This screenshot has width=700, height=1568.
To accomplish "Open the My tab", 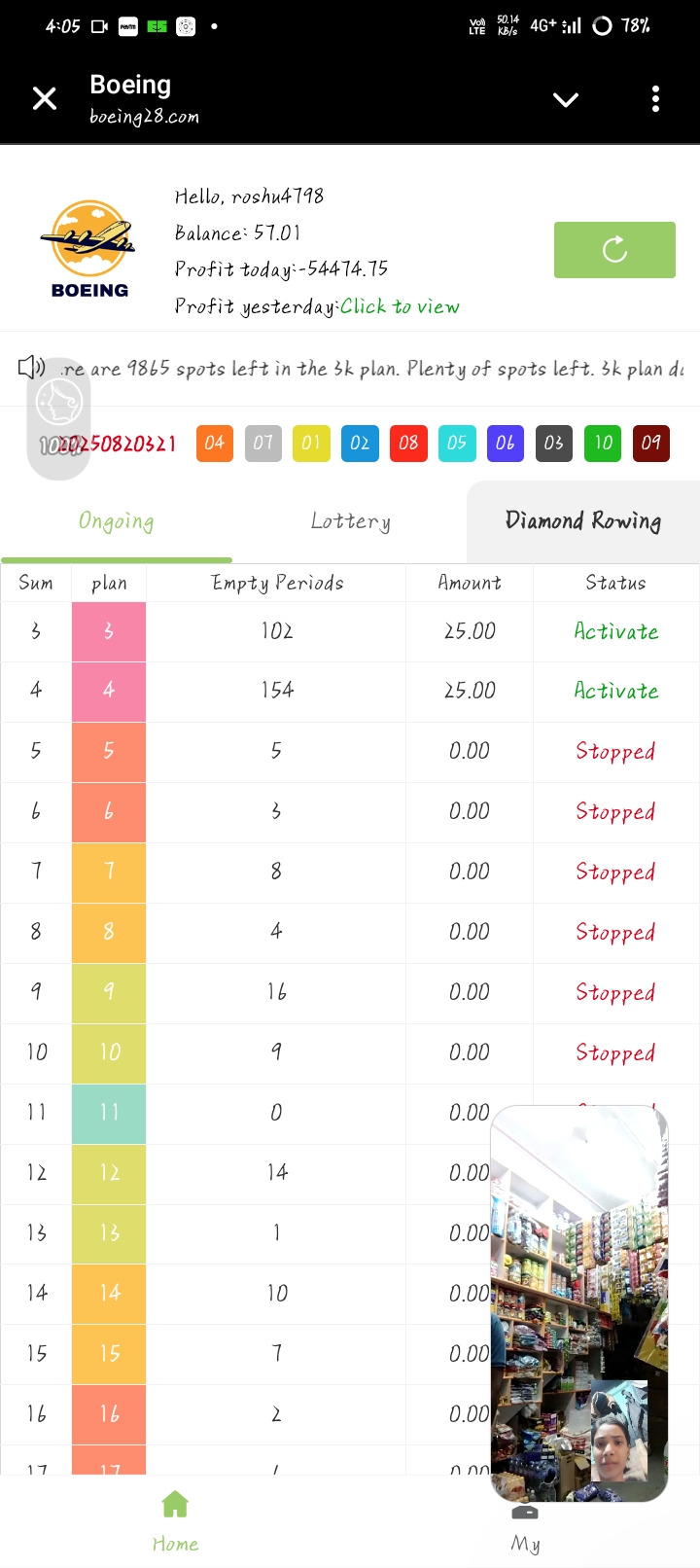I will coord(525,1527).
